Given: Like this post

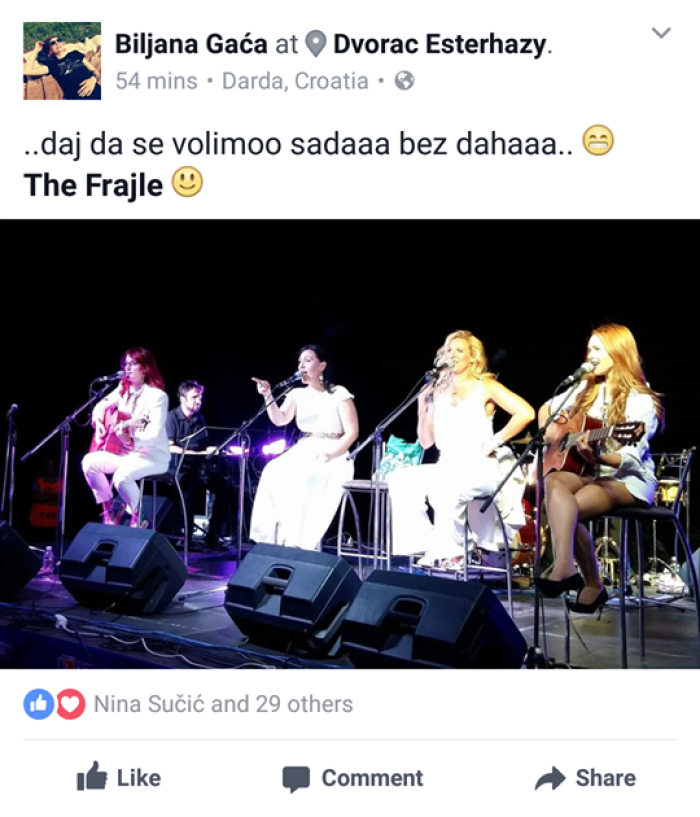Looking at the screenshot, I should 118,778.
